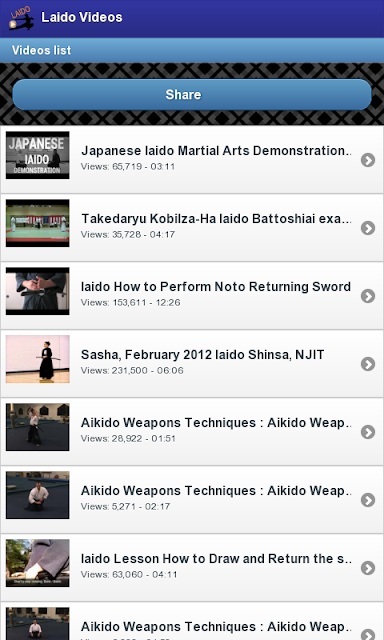Open Sasha, February 2012 Iaido Shinsa, NJIT
The height and width of the screenshot is (640, 384).
192,363
